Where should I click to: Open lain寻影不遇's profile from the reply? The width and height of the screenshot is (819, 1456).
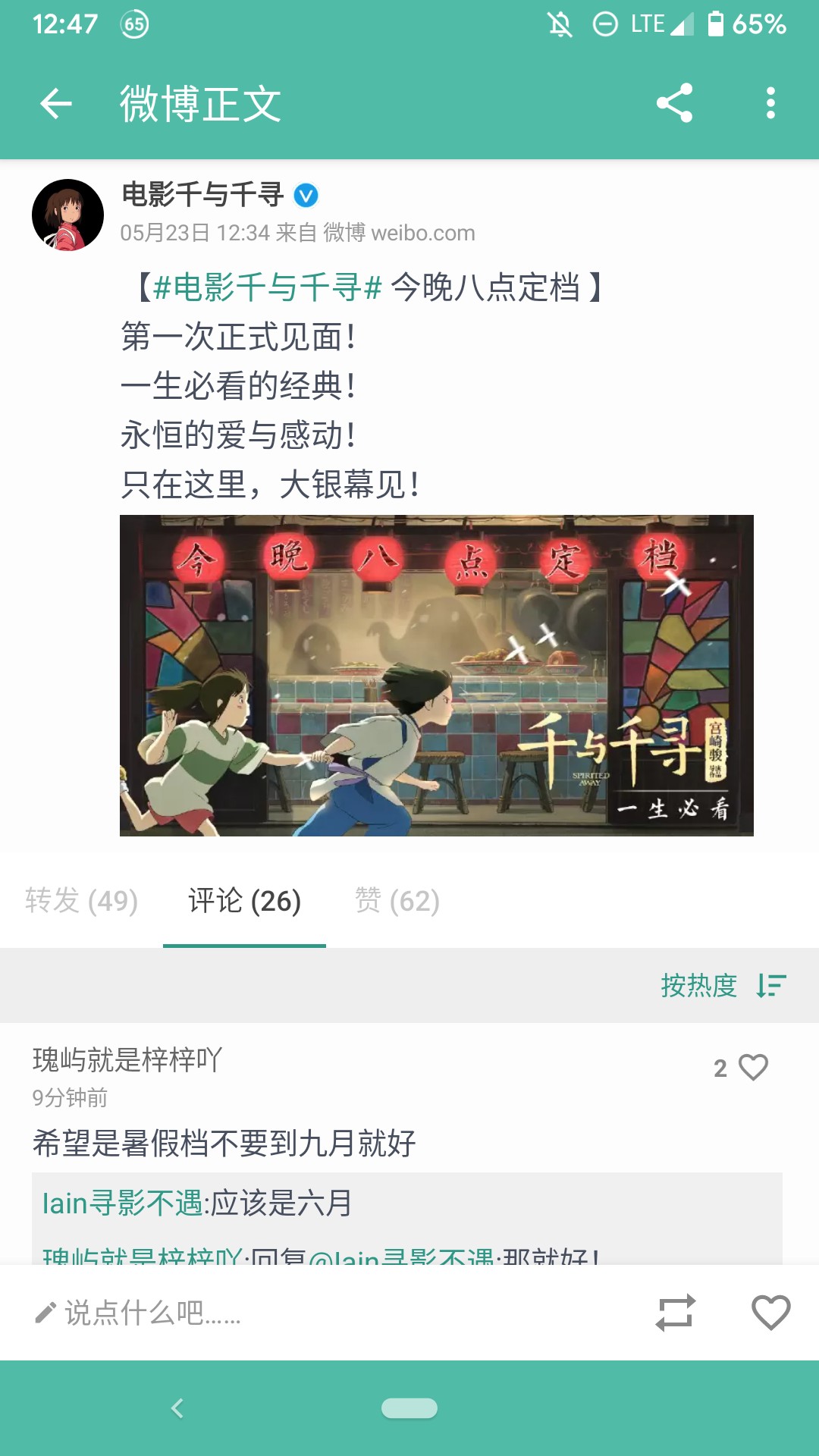pos(124,1203)
